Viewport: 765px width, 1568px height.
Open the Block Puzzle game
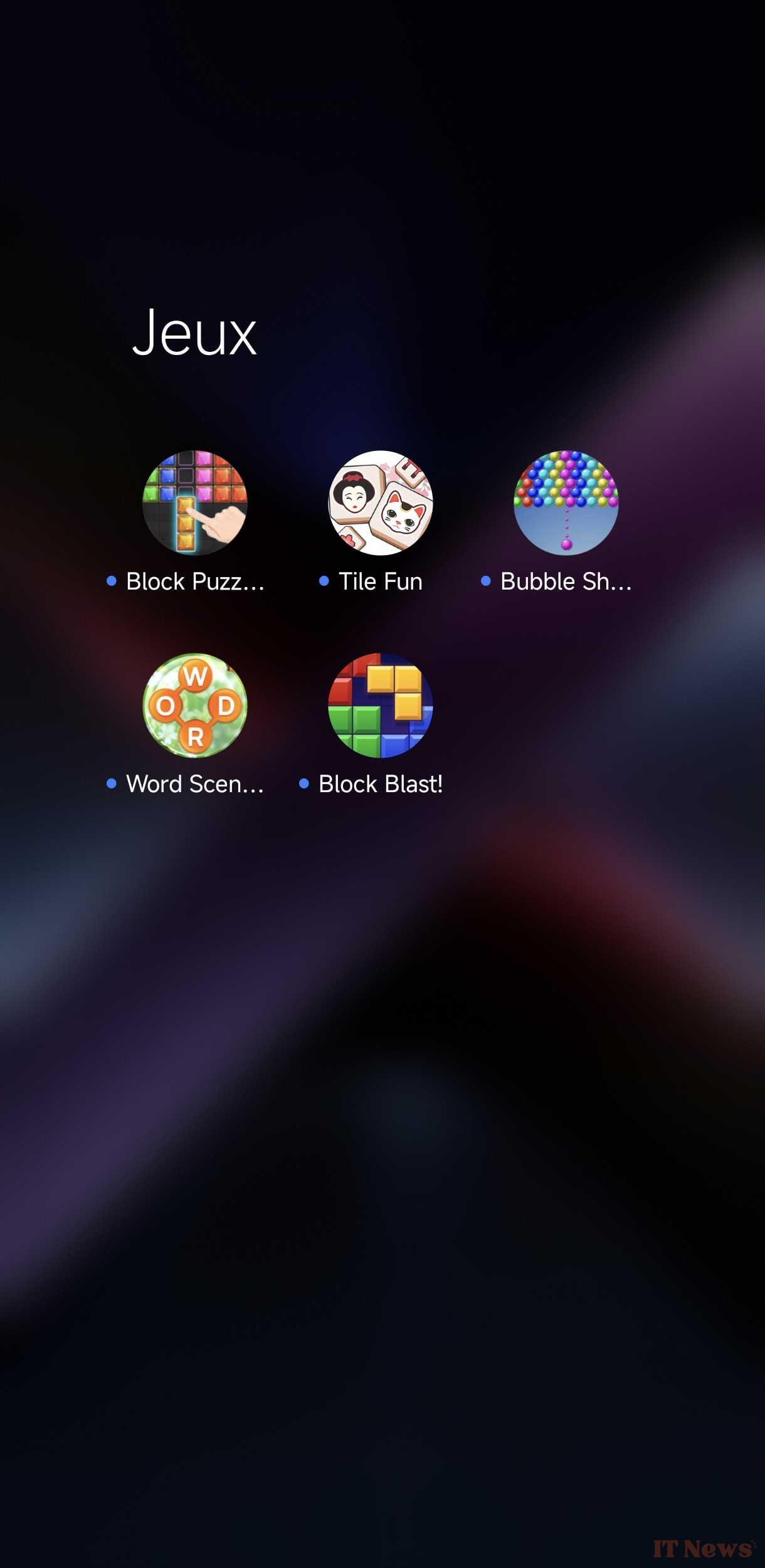tap(194, 502)
